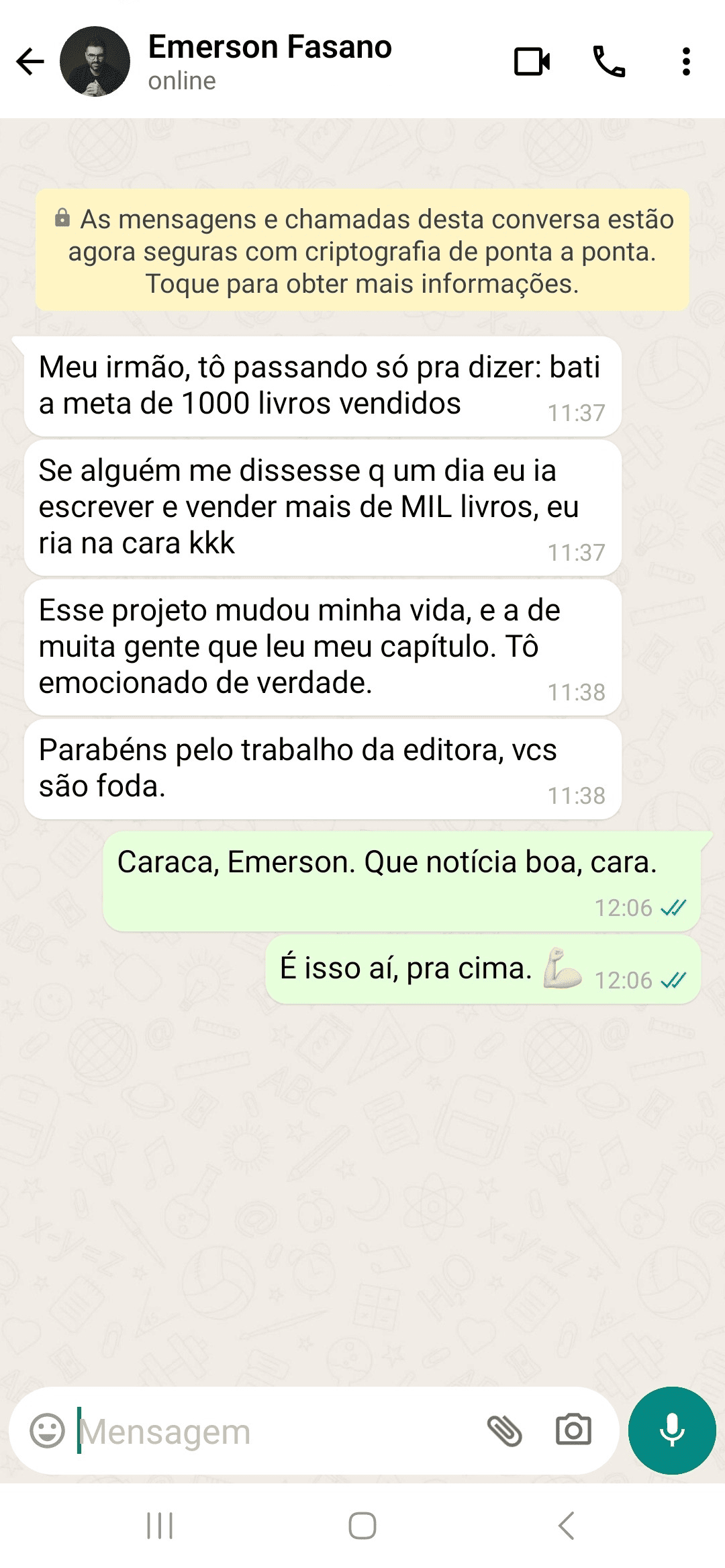The height and width of the screenshot is (1568, 725).
Task: Open Emerson Fasano contact info
Action: coord(270,60)
